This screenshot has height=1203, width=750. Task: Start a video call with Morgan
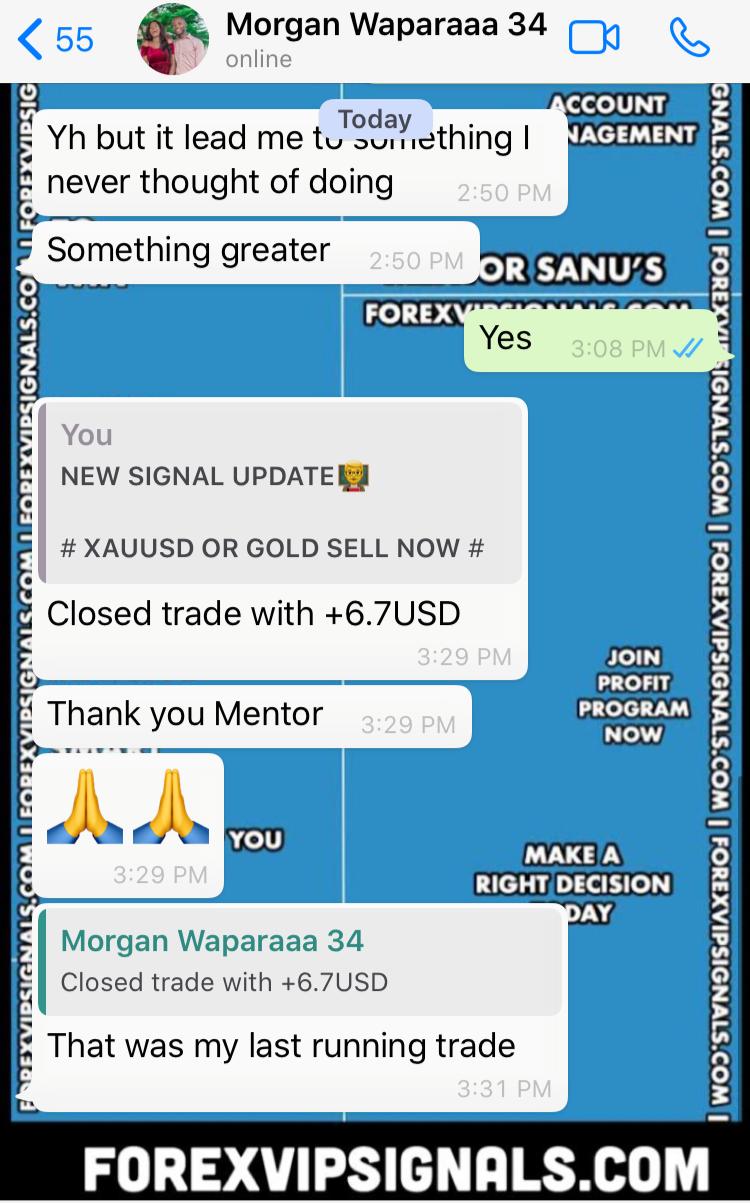pyautogui.click(x=594, y=39)
